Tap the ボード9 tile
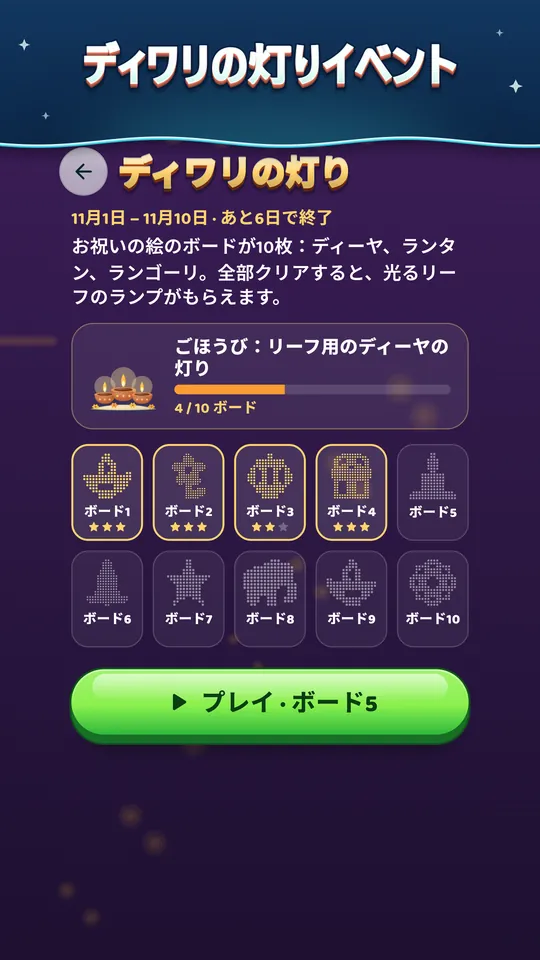 [x=351, y=599]
